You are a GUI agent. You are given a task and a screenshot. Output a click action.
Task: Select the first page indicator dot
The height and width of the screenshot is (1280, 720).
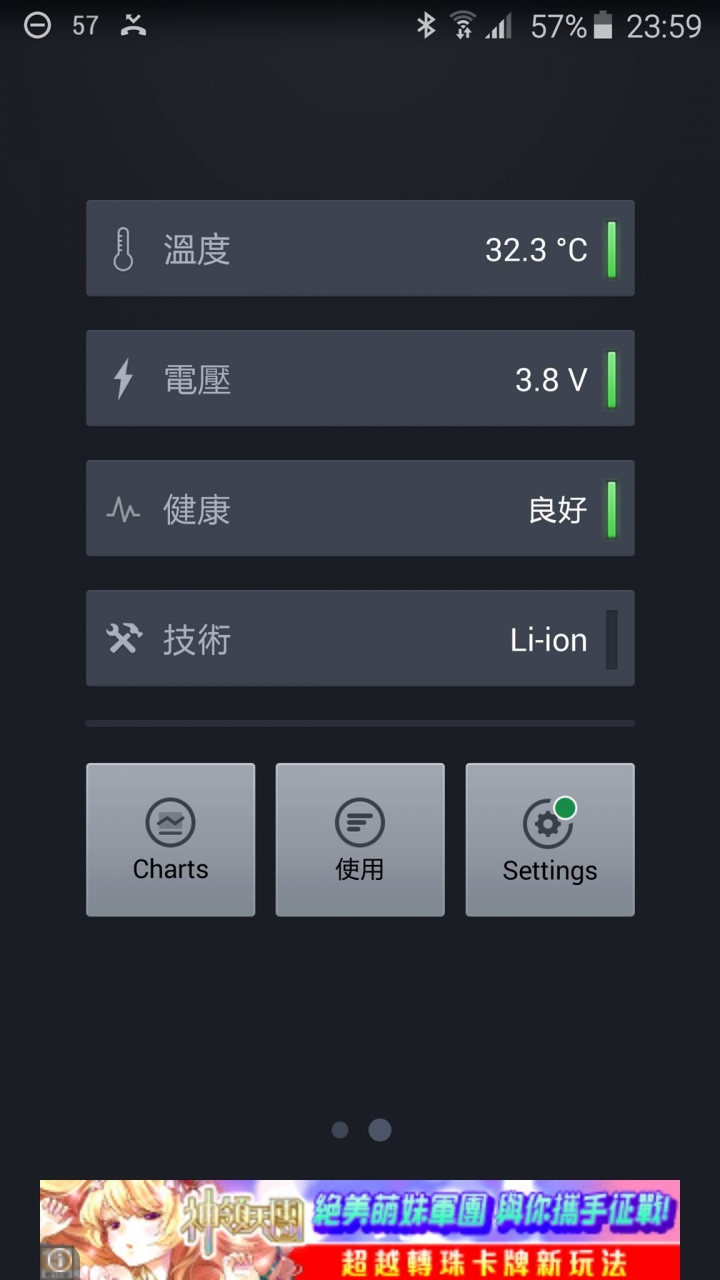340,1129
